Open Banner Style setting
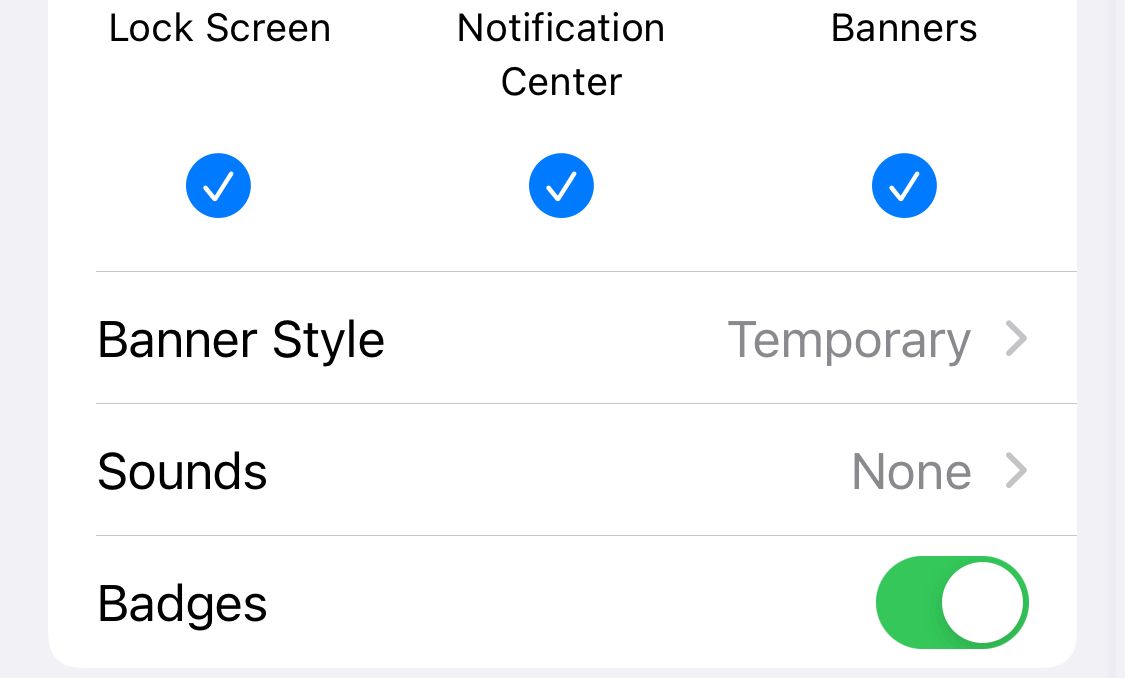Image resolution: width=1125 pixels, height=678 pixels. 562,339
